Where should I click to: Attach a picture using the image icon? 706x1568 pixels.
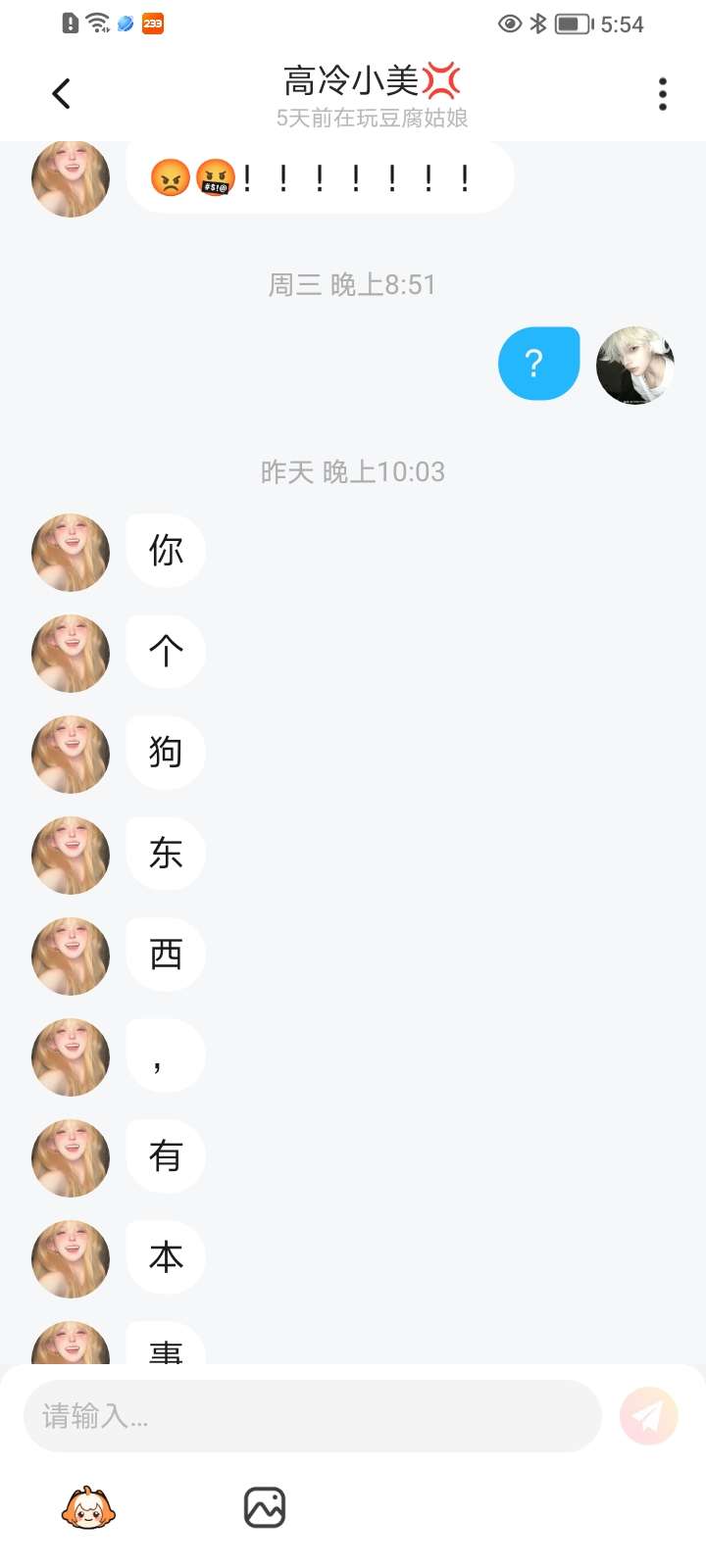point(265,1507)
